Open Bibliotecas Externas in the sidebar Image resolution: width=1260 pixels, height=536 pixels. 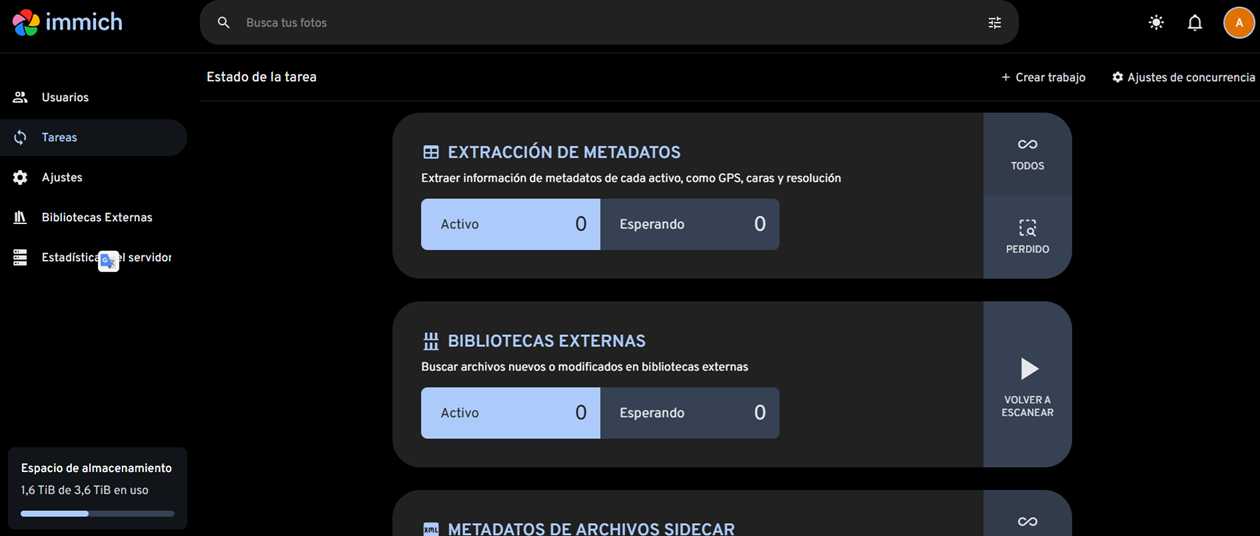96,217
